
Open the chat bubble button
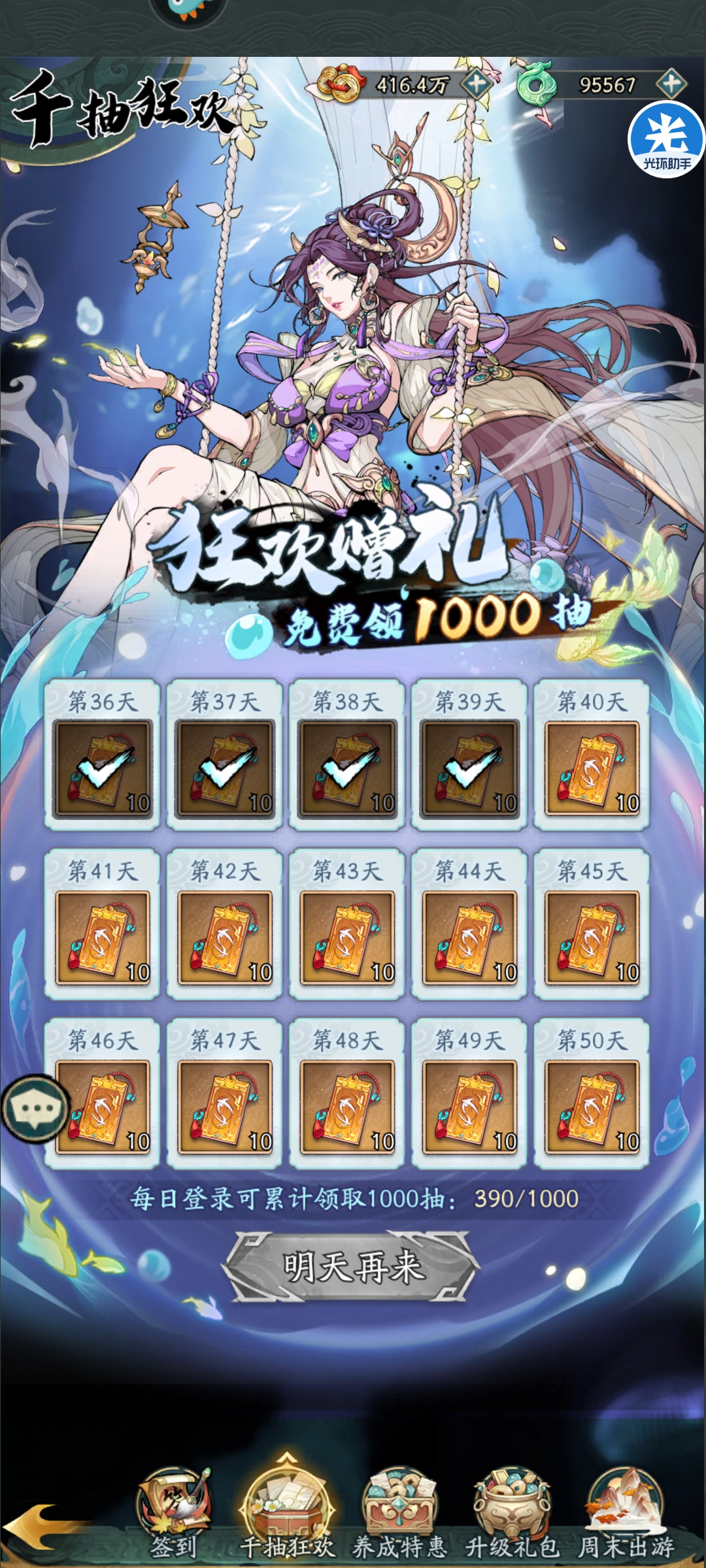34,1109
